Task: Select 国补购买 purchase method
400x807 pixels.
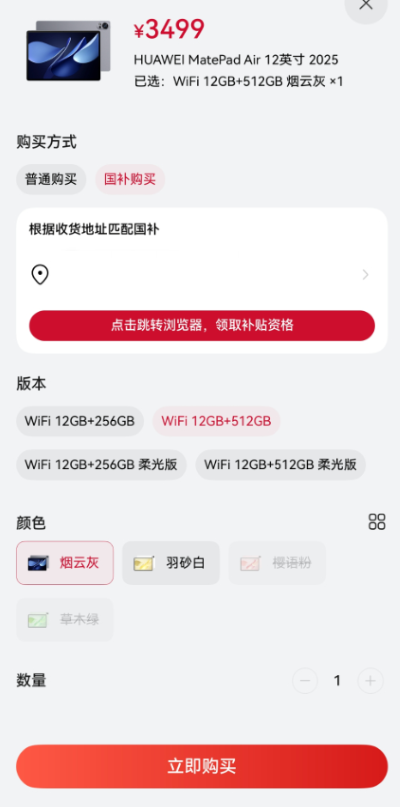Action: [x=130, y=179]
